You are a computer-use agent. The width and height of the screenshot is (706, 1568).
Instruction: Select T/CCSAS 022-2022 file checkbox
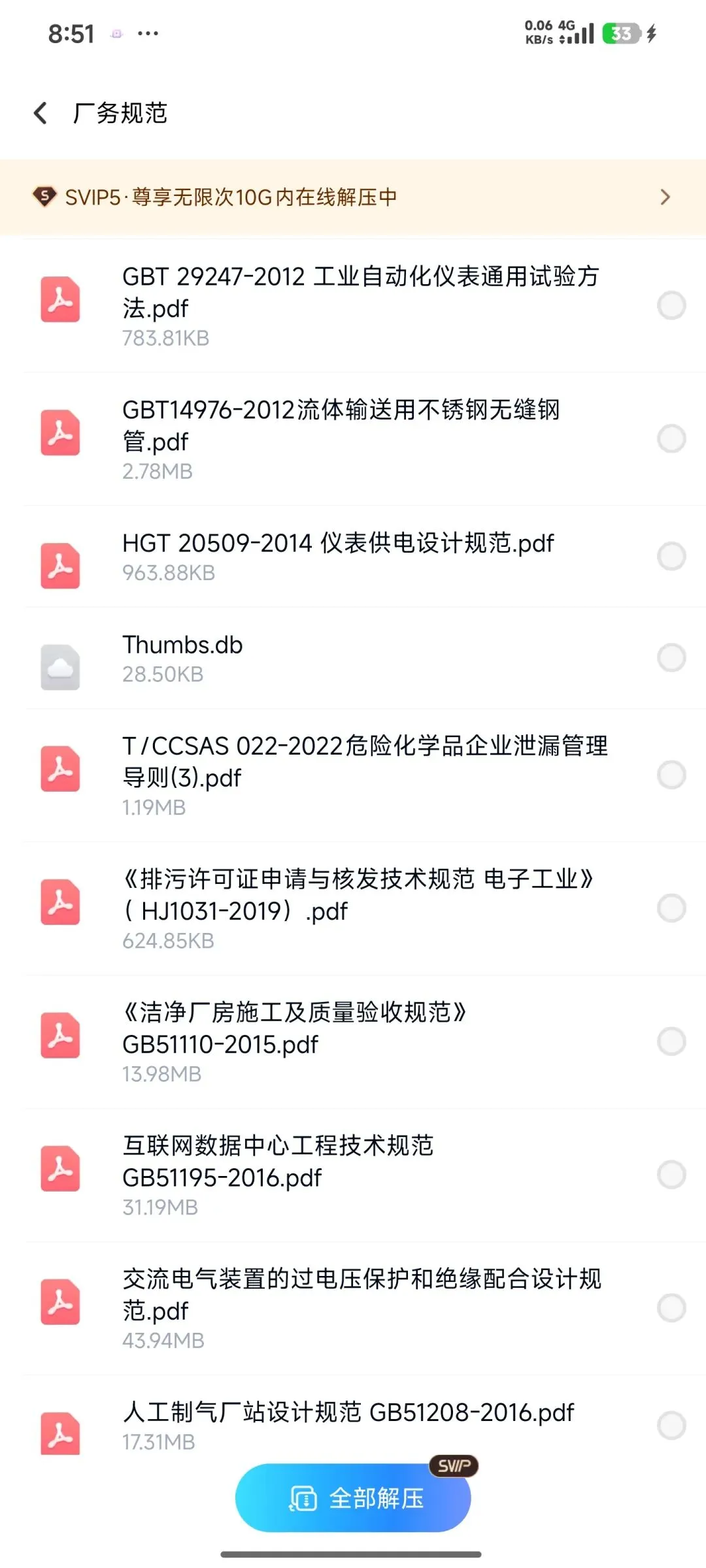point(671,775)
